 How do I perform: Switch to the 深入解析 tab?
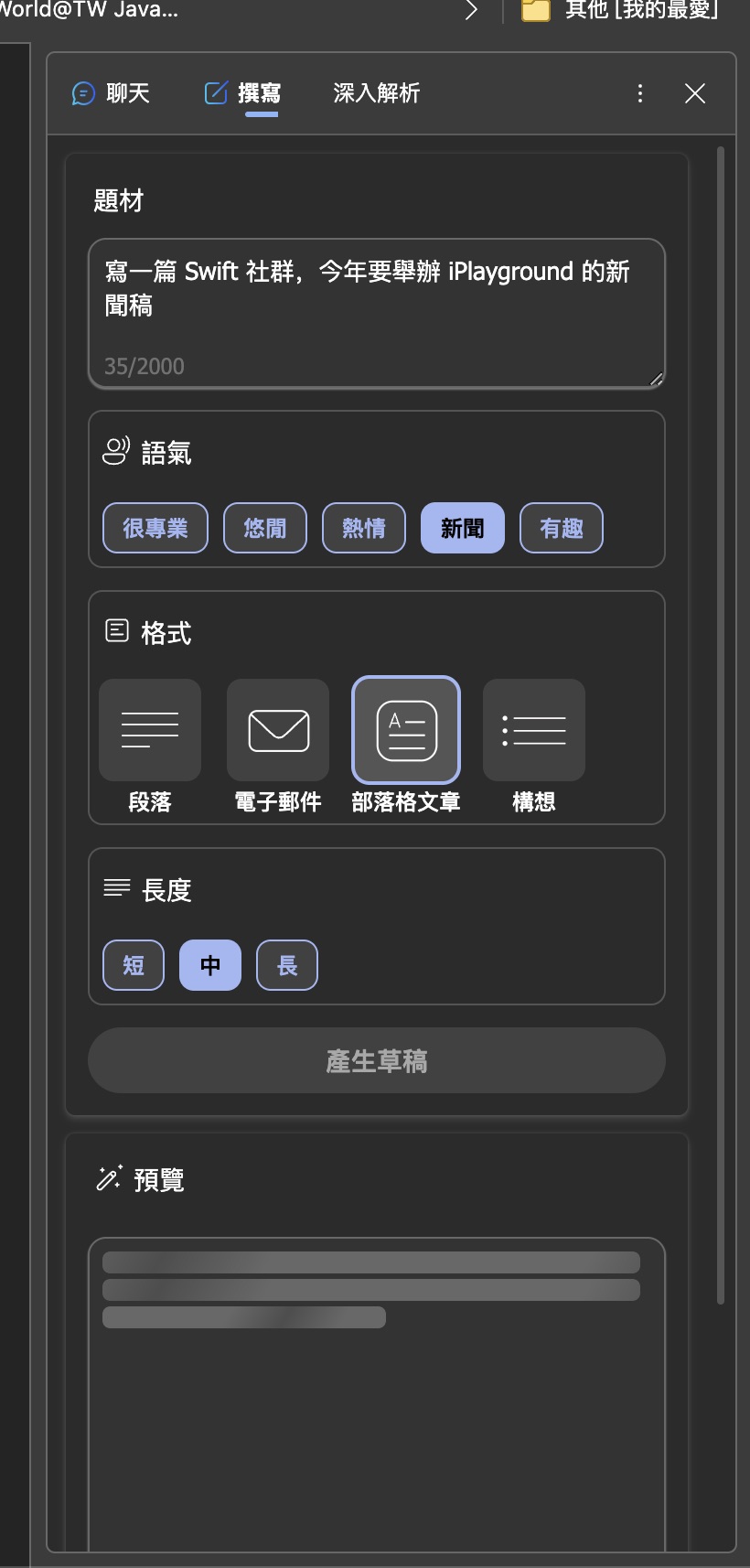(x=376, y=93)
